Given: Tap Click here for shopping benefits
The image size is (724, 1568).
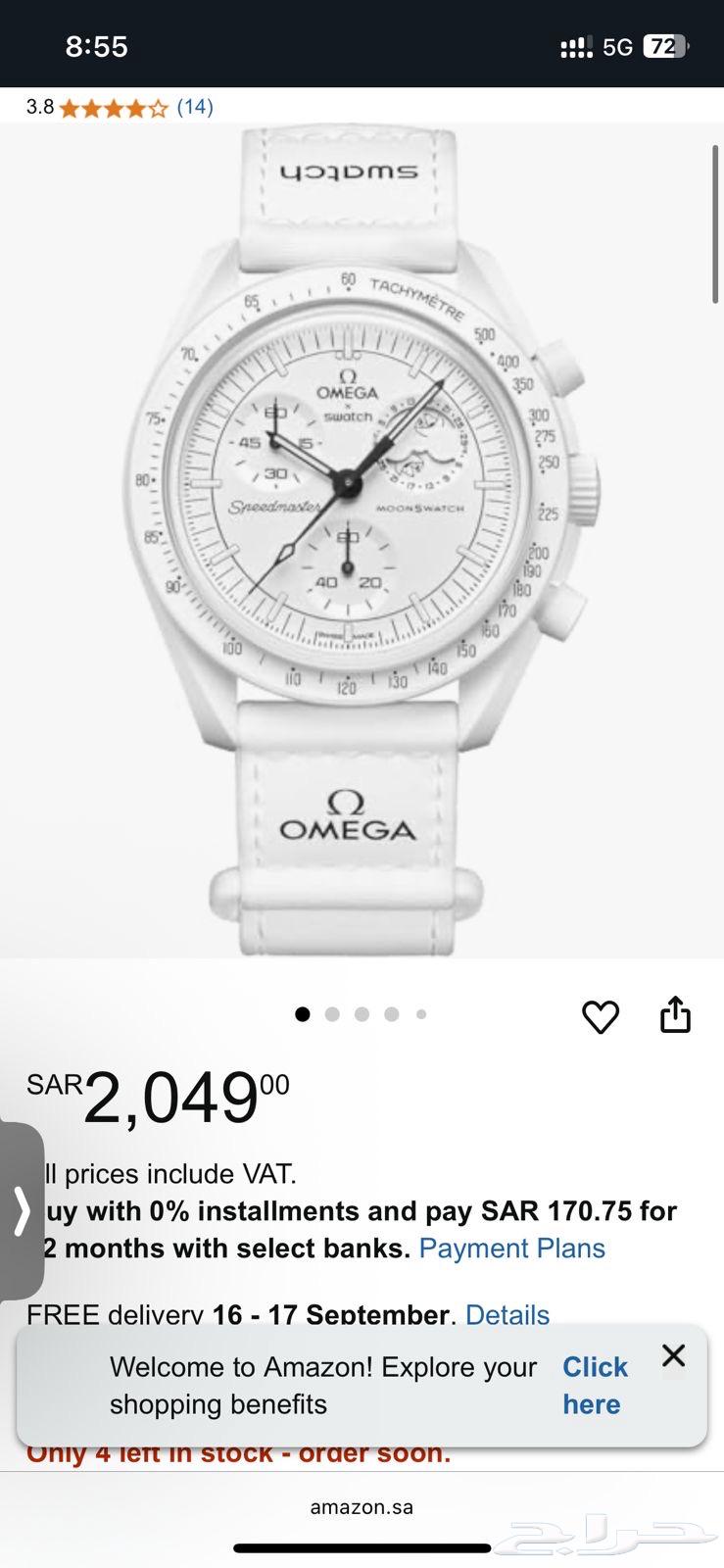Looking at the screenshot, I should click(594, 1385).
